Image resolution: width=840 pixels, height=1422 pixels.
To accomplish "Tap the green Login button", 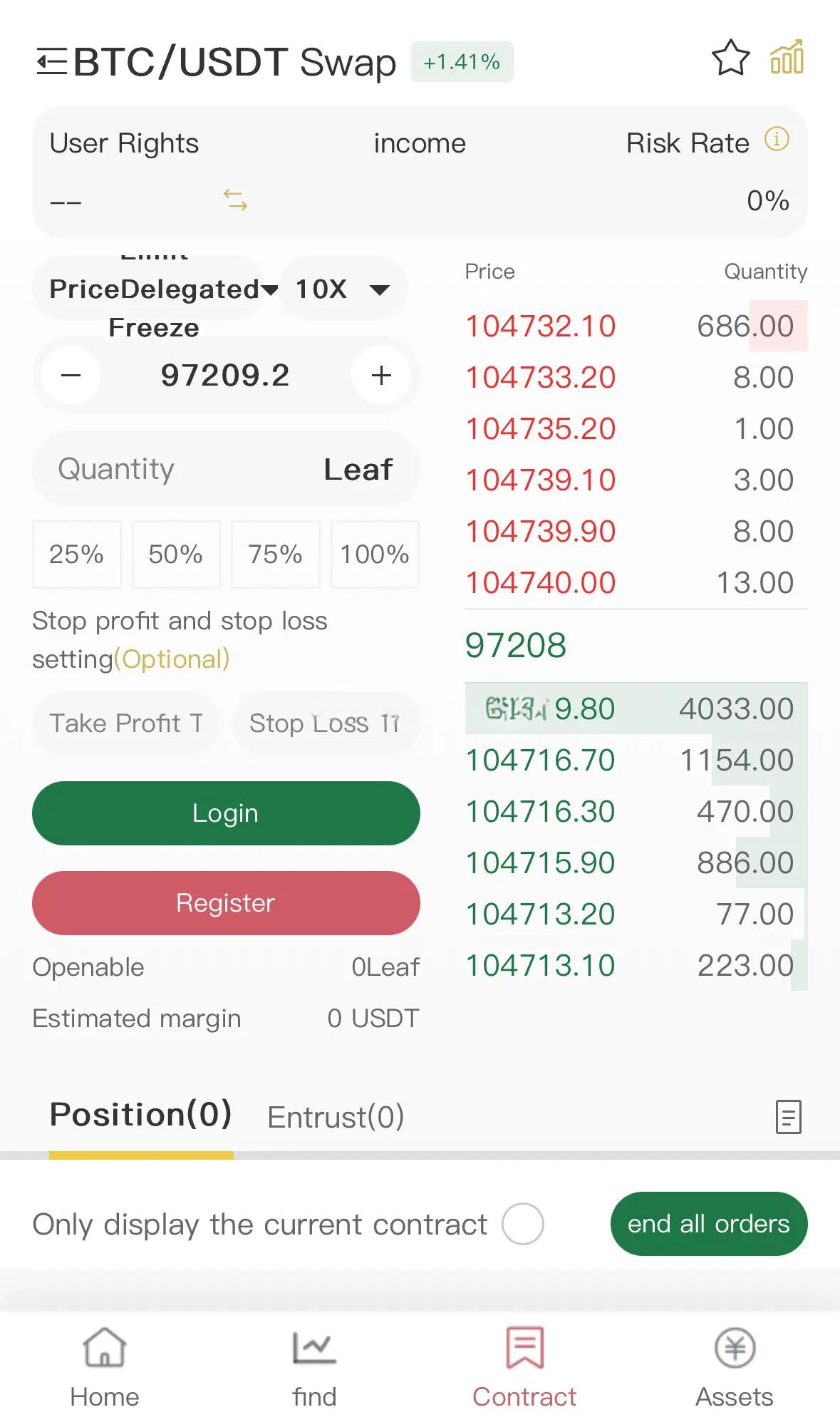I will [x=226, y=813].
